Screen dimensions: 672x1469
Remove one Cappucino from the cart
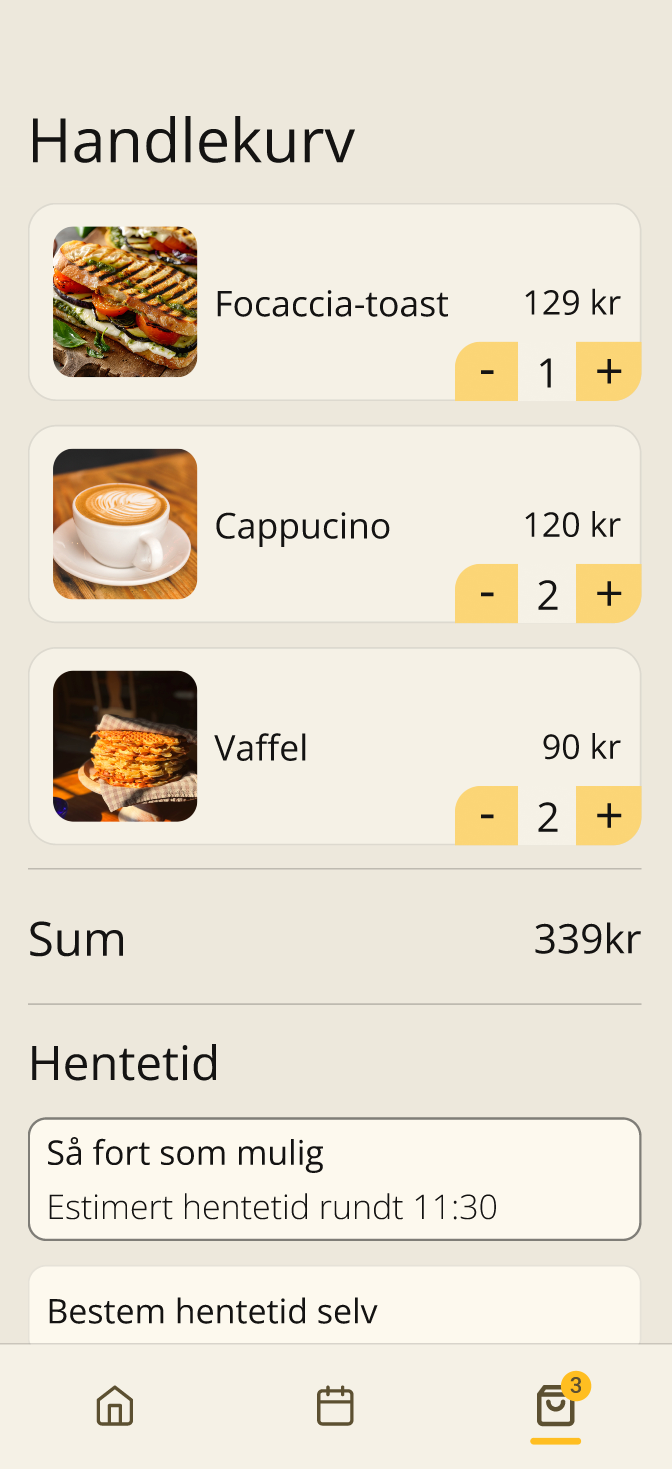(x=487, y=594)
